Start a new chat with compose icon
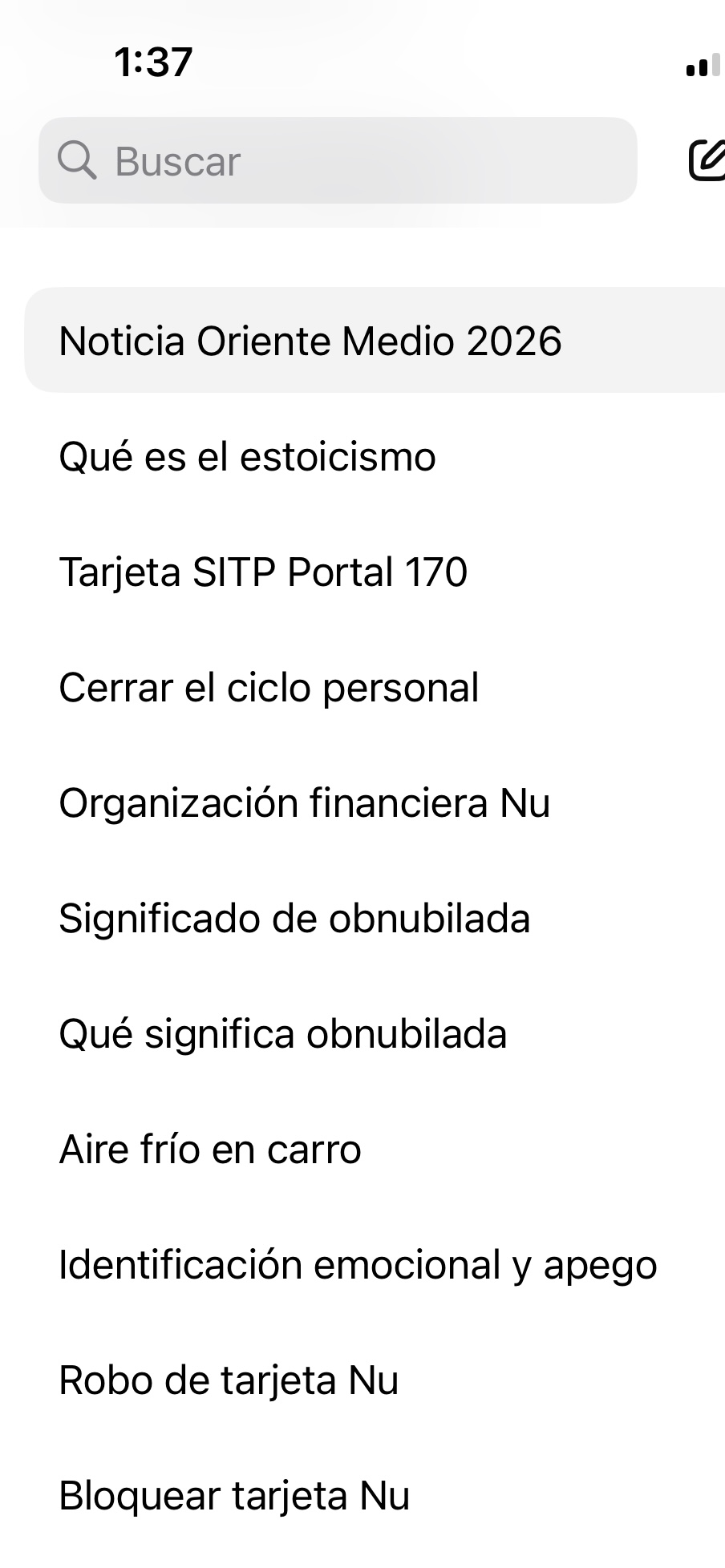 point(707,160)
